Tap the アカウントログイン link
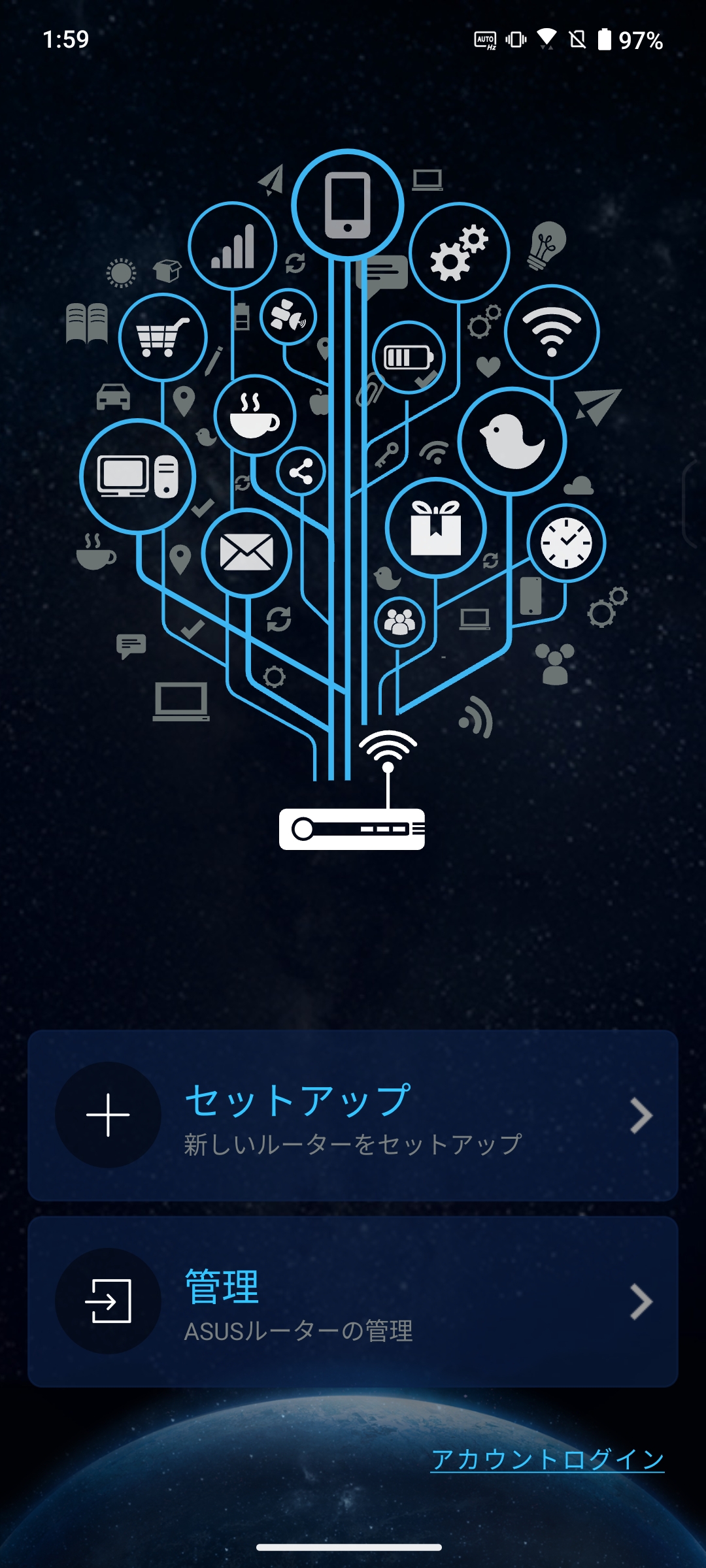This screenshot has height=1568, width=706. pyautogui.click(x=547, y=1459)
